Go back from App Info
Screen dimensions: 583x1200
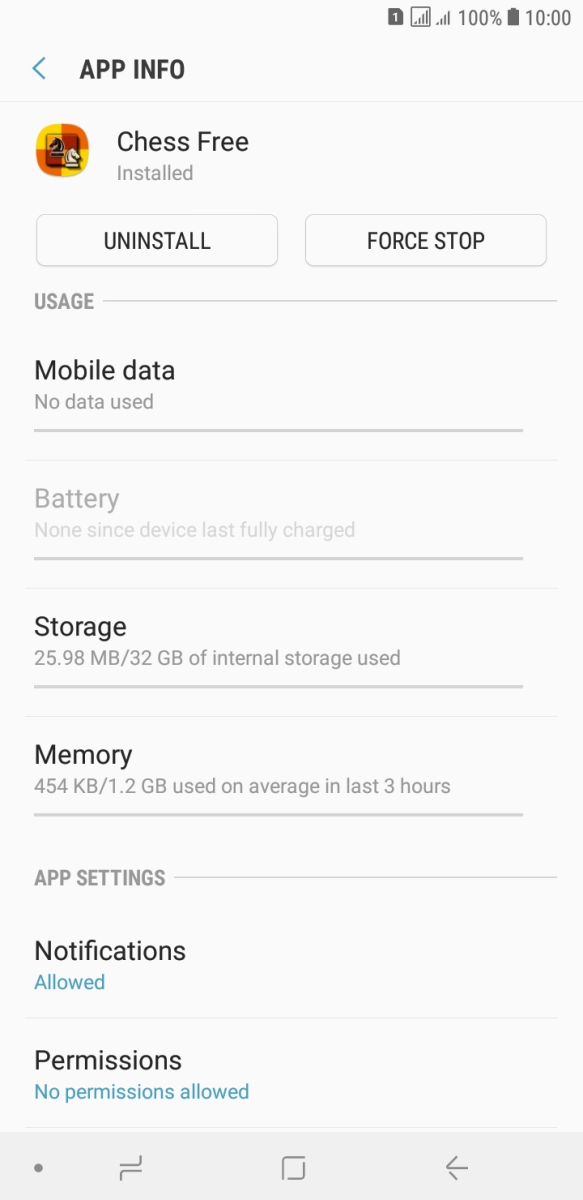click(x=39, y=69)
